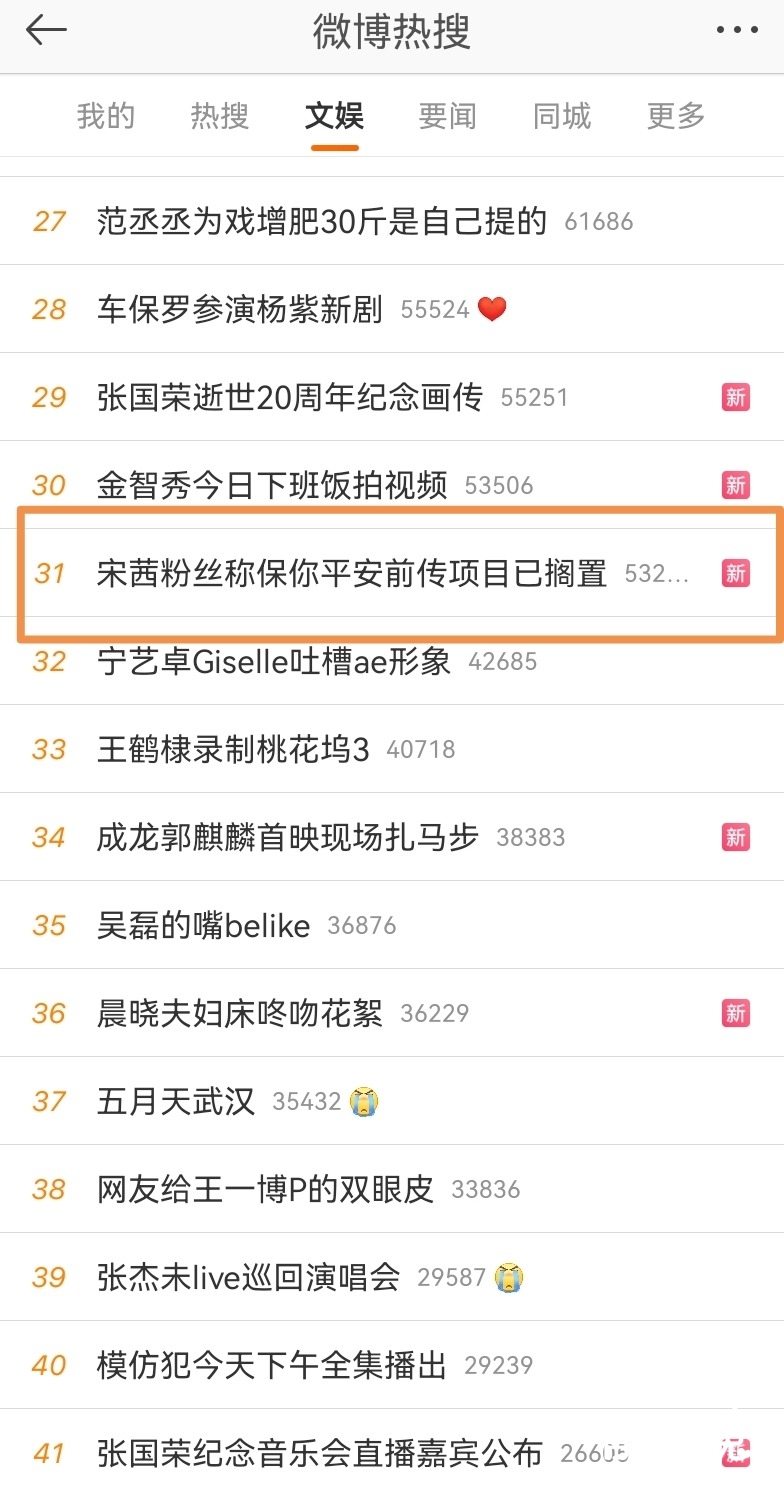Open the 更多 tab
The width and height of the screenshot is (784, 1489).
tap(676, 116)
